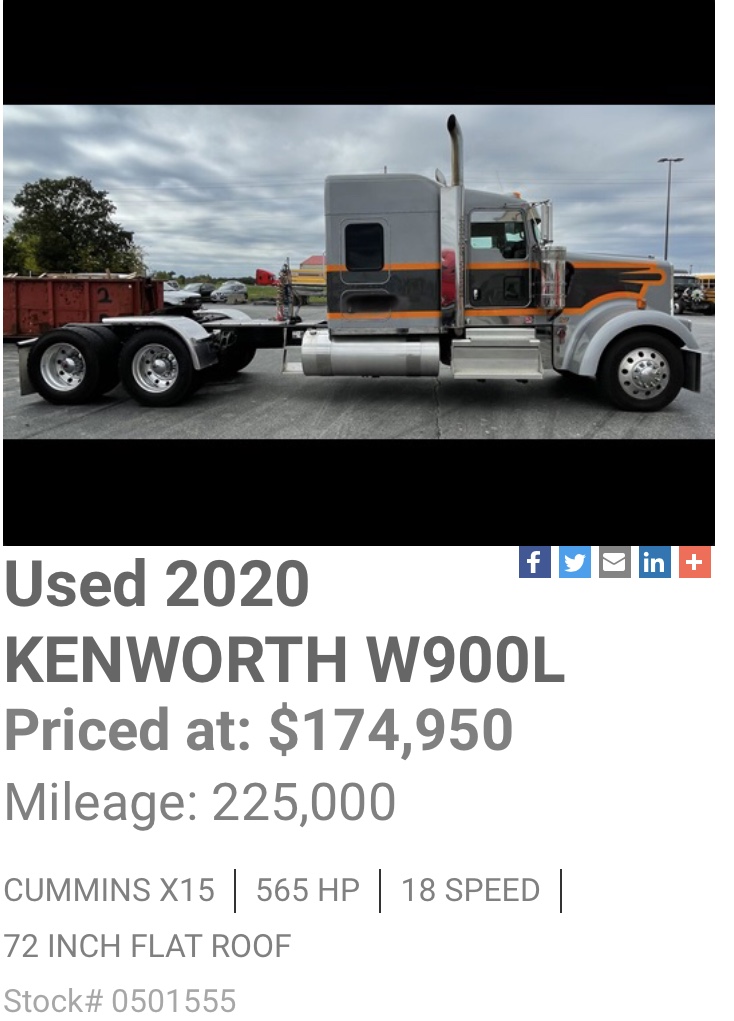This screenshot has width=734, height=1021.
Task: Open more sharing options plus icon
Action: point(695,562)
